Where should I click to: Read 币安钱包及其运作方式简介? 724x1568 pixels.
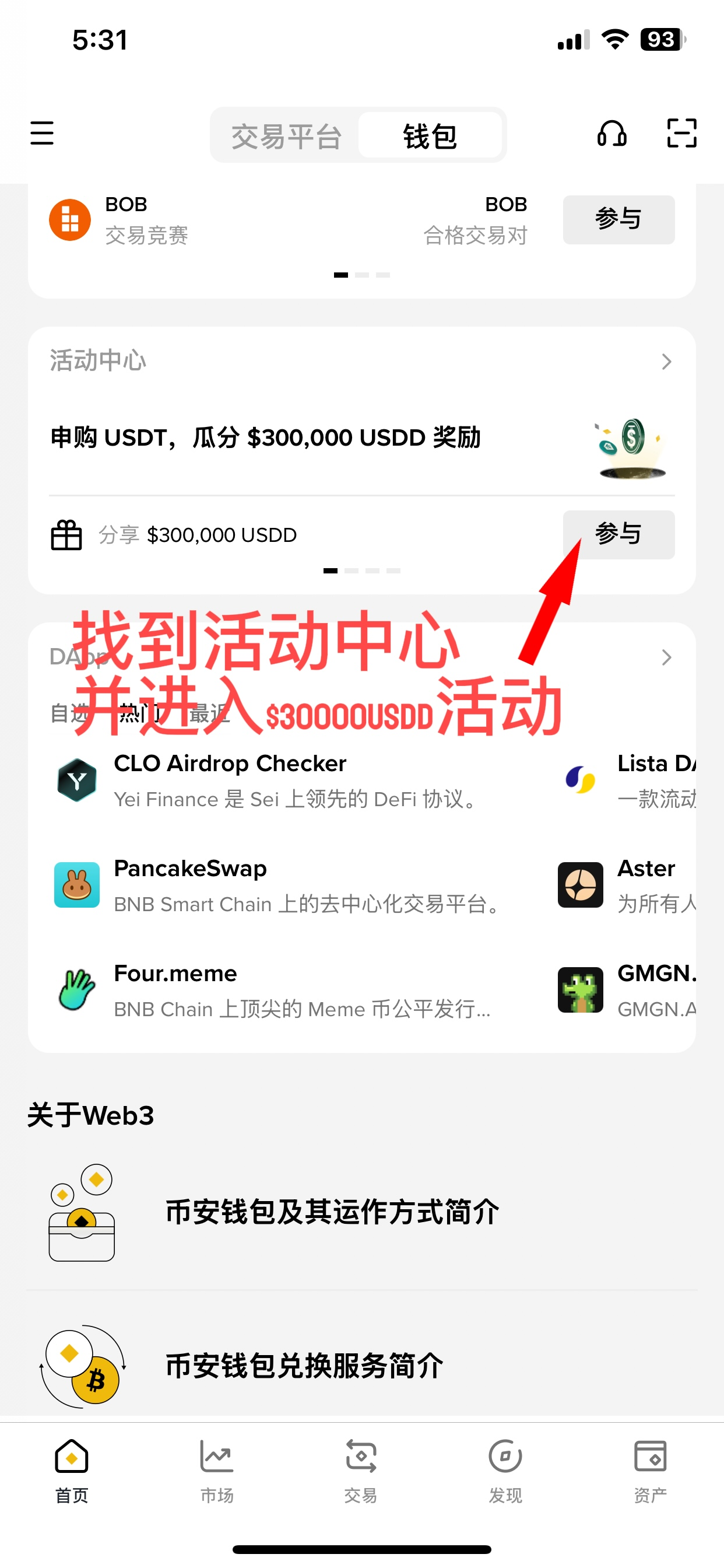(332, 1212)
